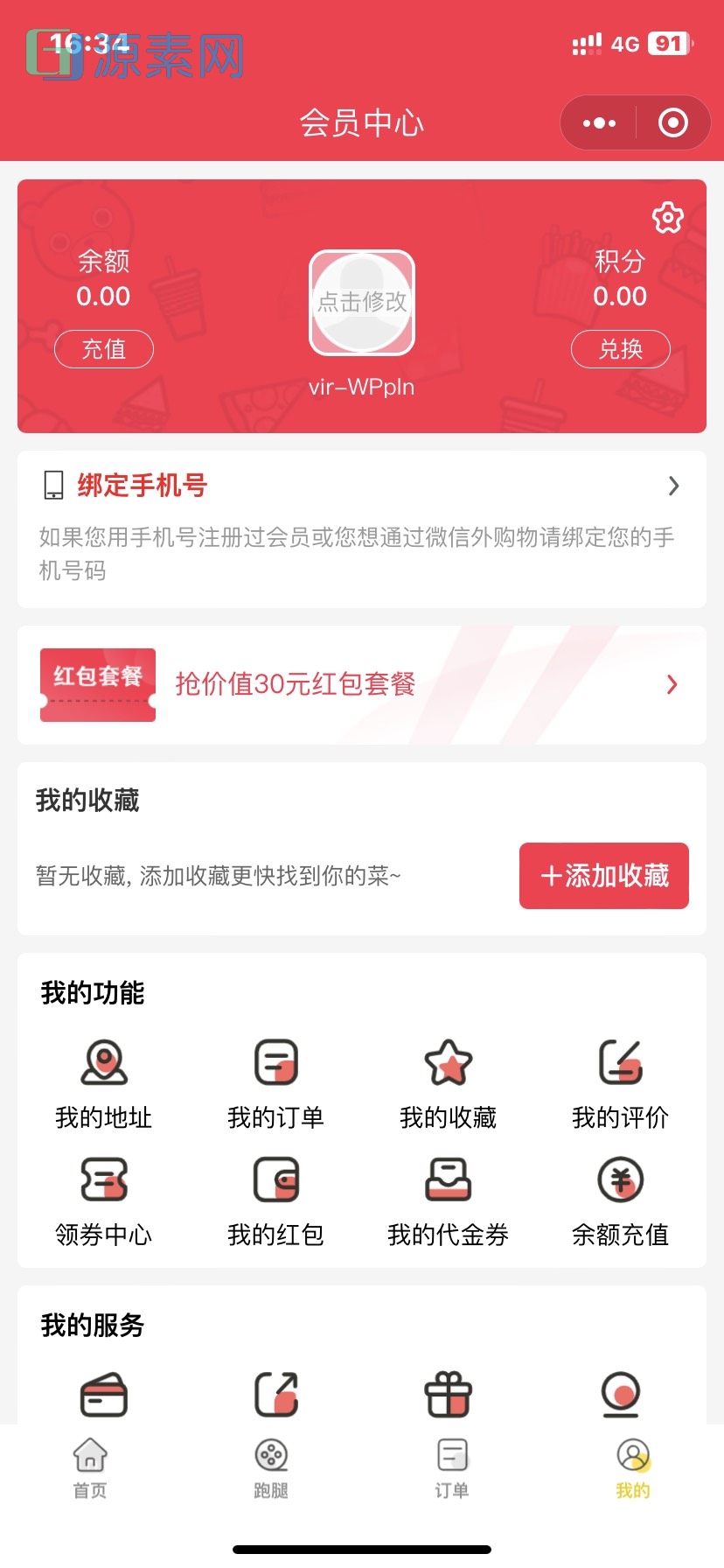Expand the 绑定手机号 row chevron

point(673,486)
